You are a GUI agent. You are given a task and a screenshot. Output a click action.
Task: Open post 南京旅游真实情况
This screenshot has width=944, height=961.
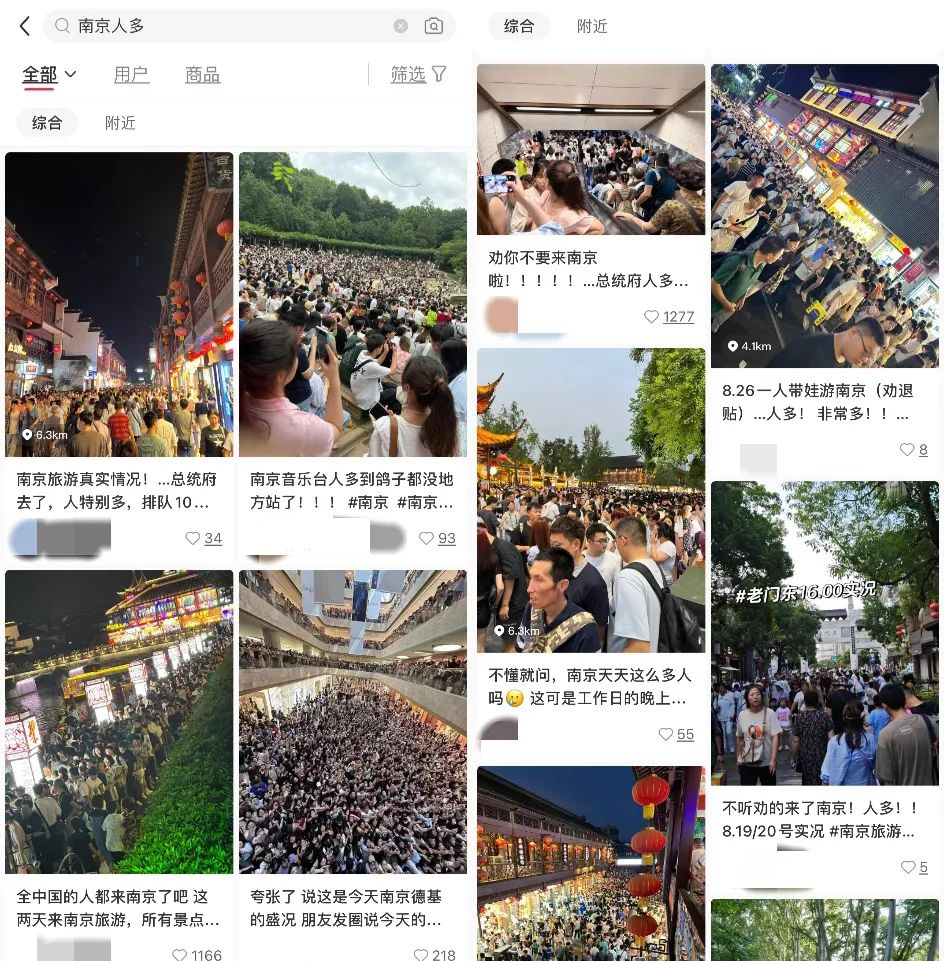[x=119, y=305]
